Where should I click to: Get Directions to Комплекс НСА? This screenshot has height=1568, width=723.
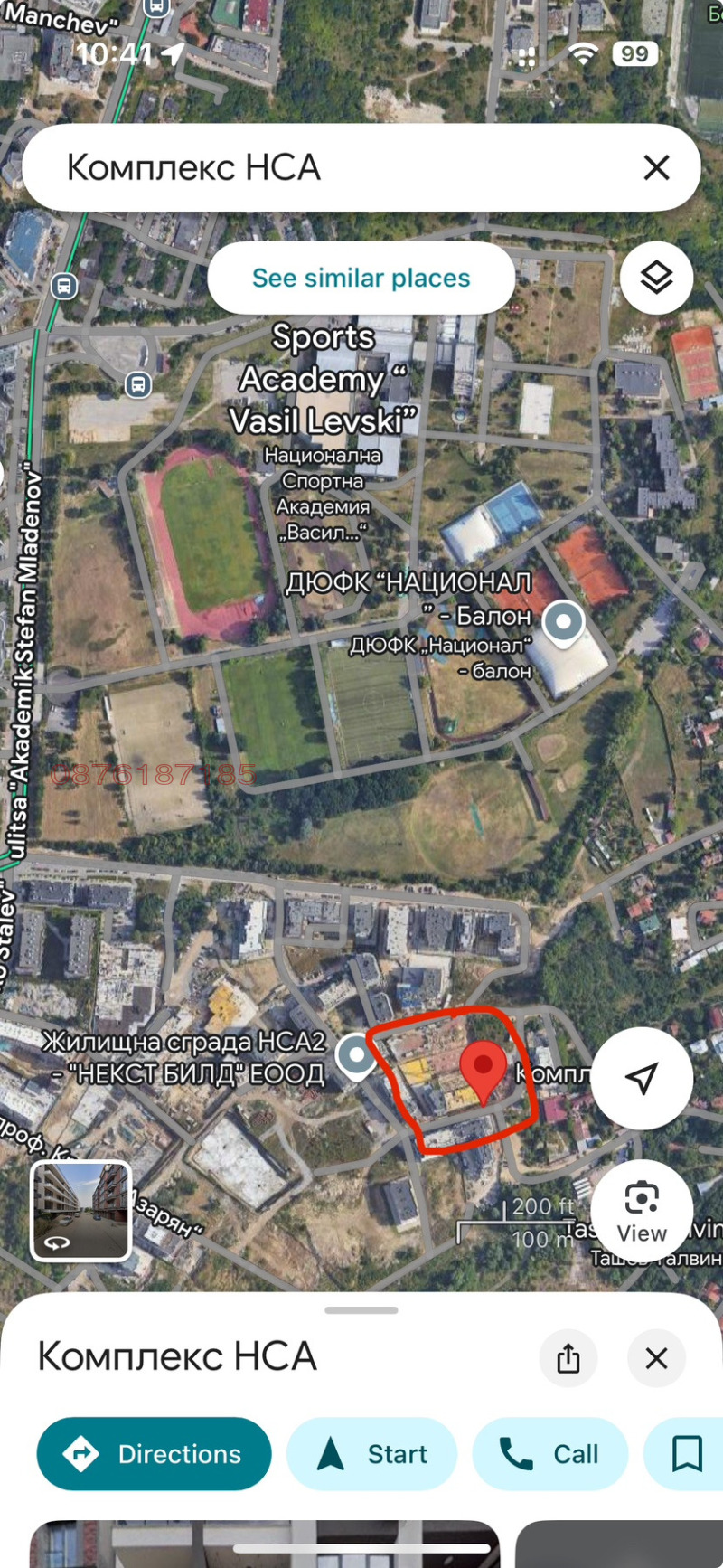point(154,1454)
